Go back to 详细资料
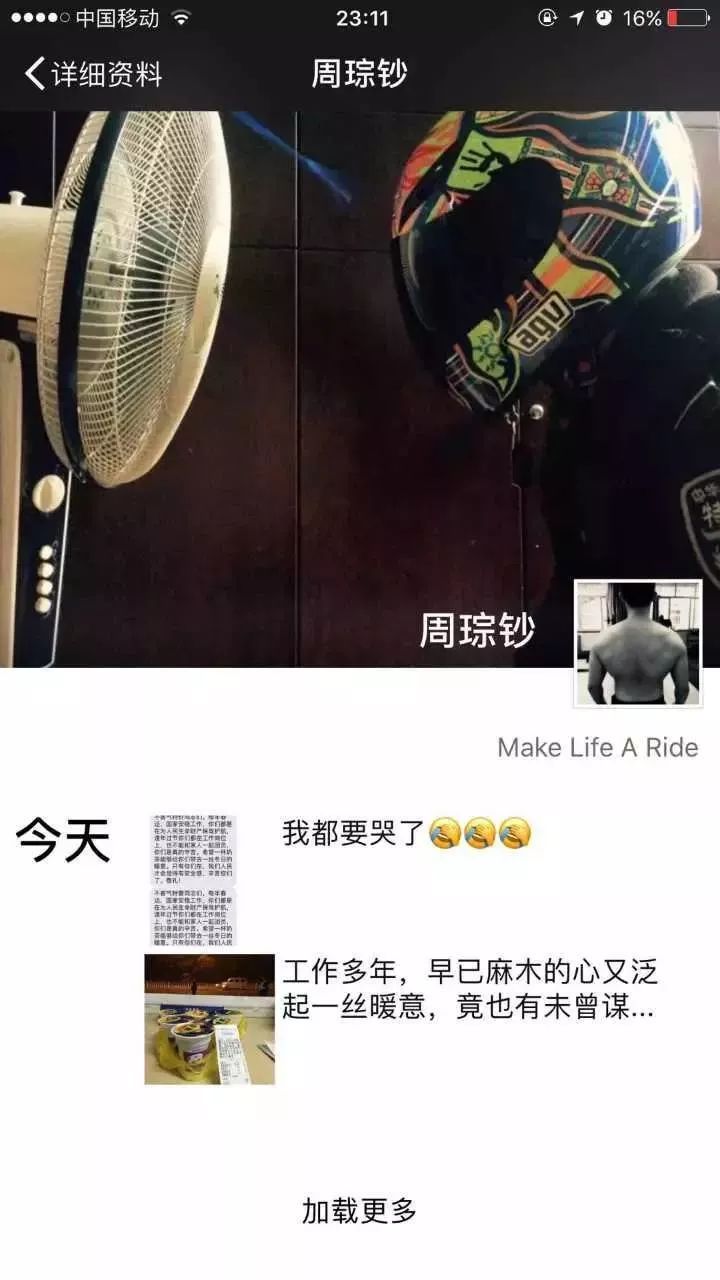The width and height of the screenshot is (720, 1280). point(93,74)
